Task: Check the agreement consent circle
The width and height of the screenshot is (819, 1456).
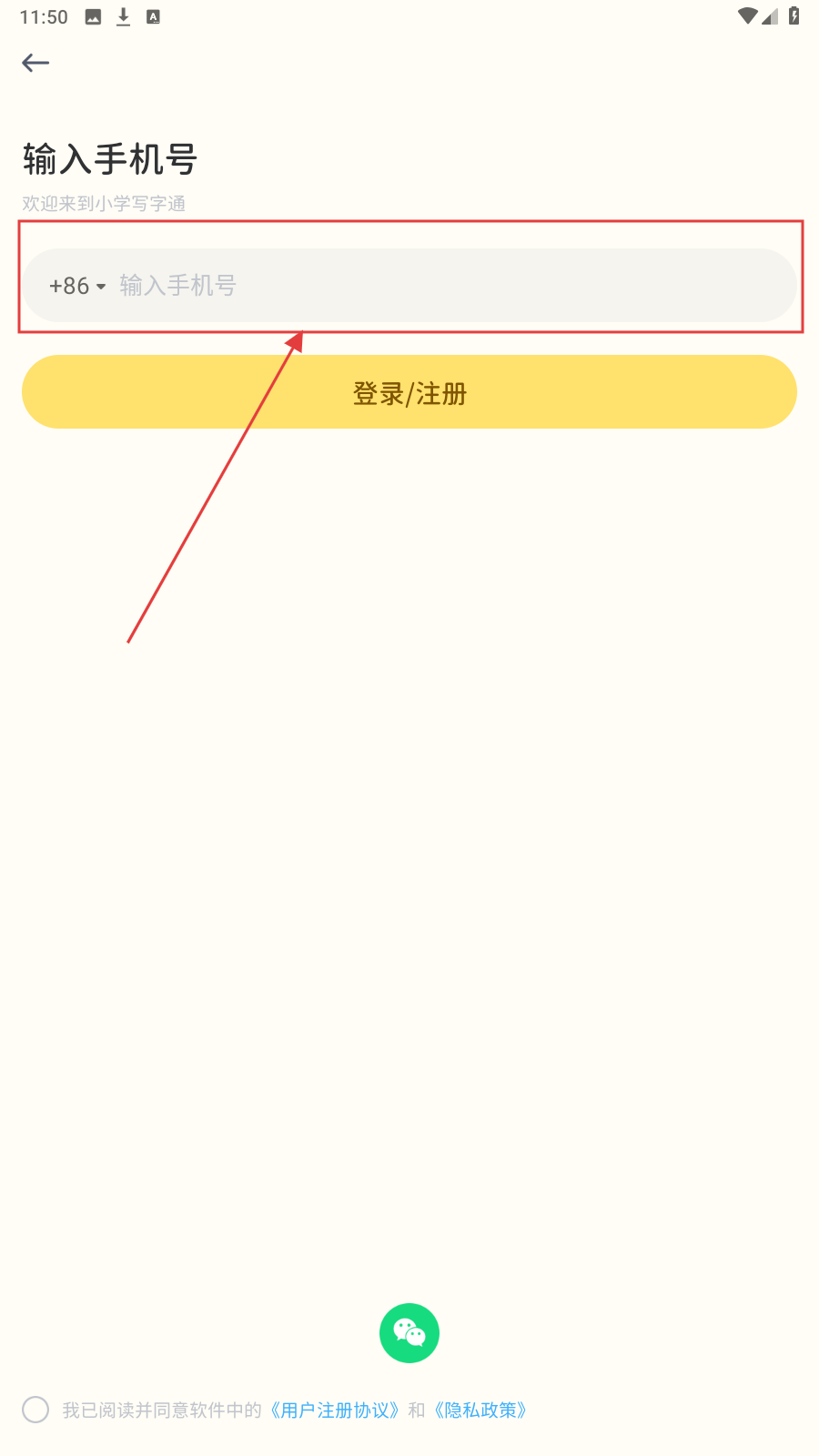Action: 35,1410
